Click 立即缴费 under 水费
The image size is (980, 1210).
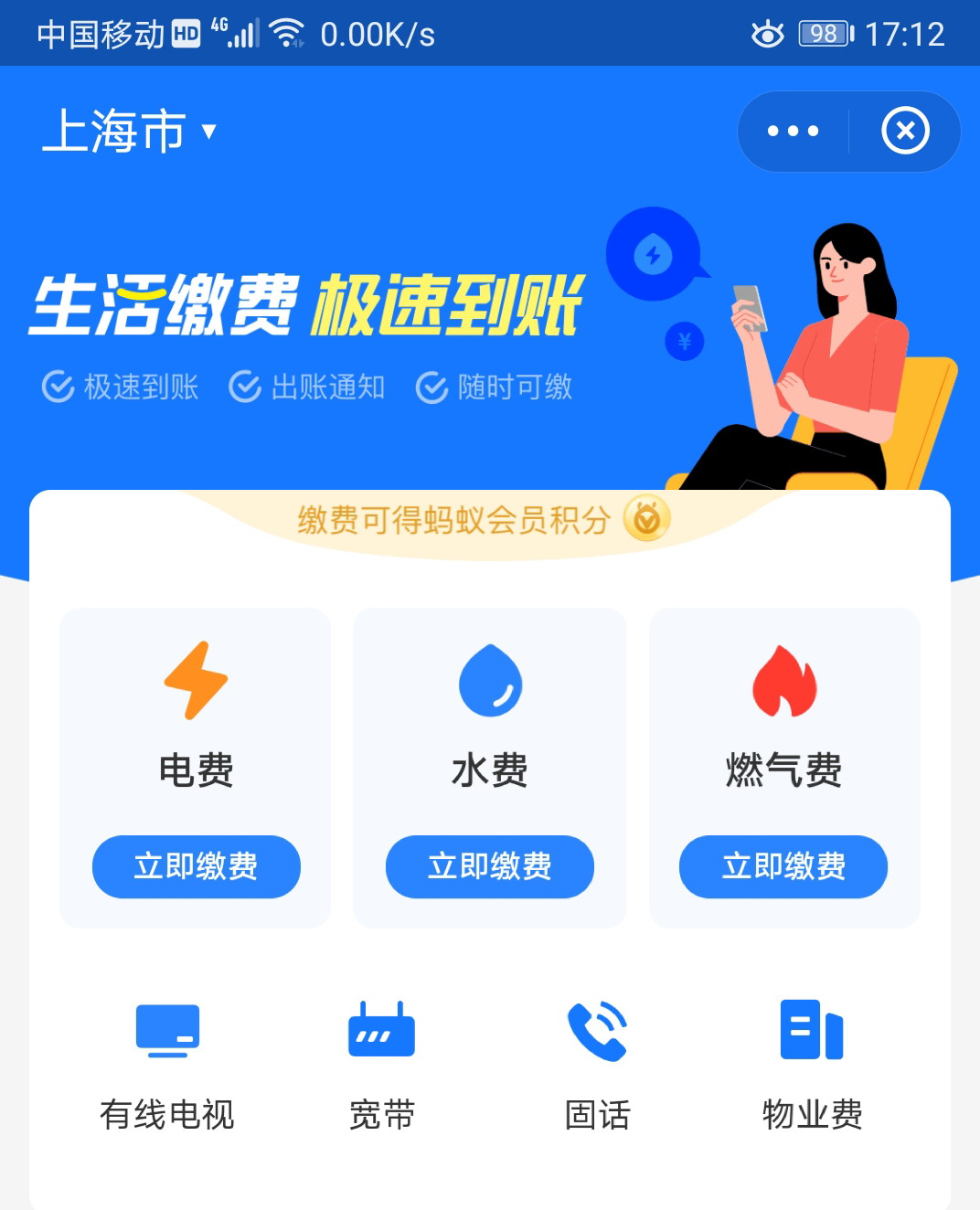point(489,866)
